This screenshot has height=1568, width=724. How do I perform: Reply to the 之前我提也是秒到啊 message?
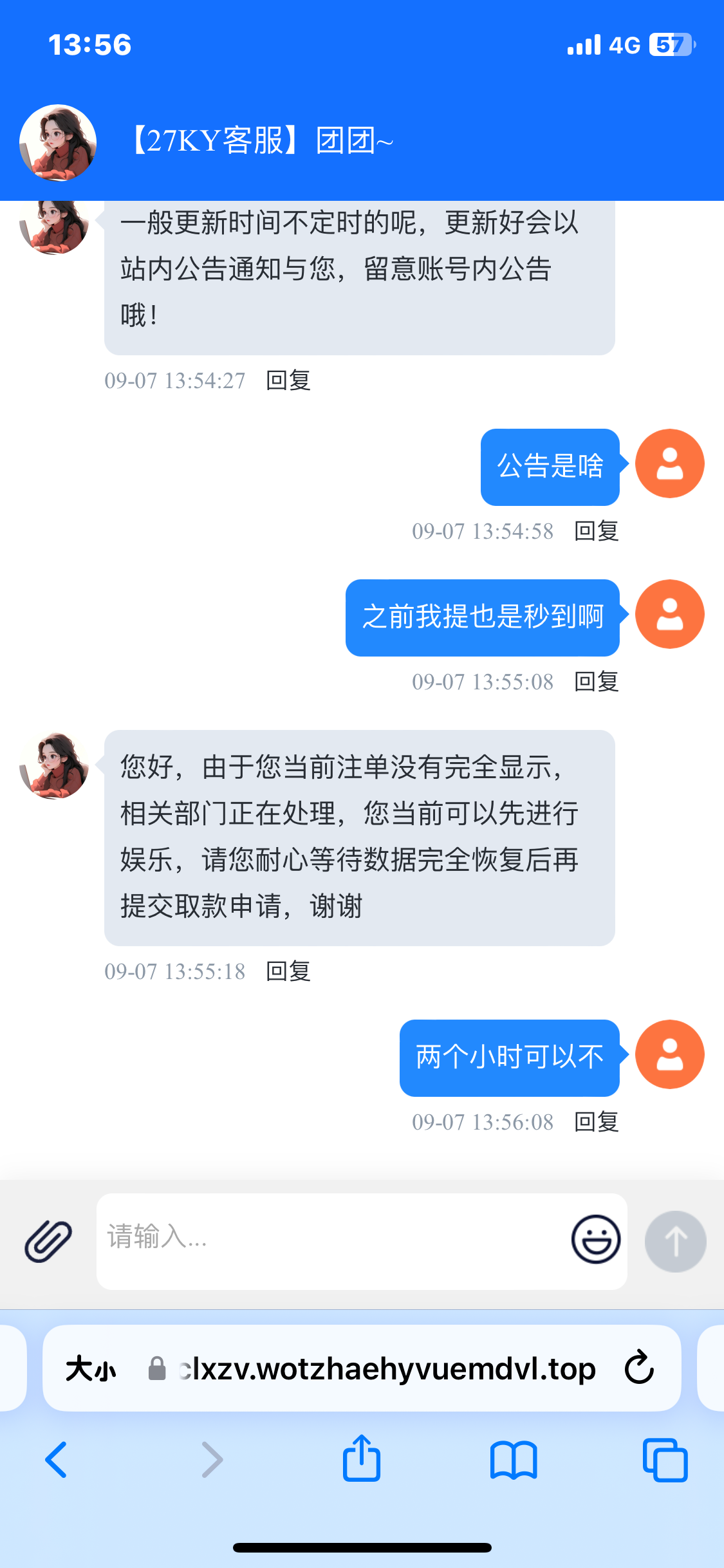(596, 682)
